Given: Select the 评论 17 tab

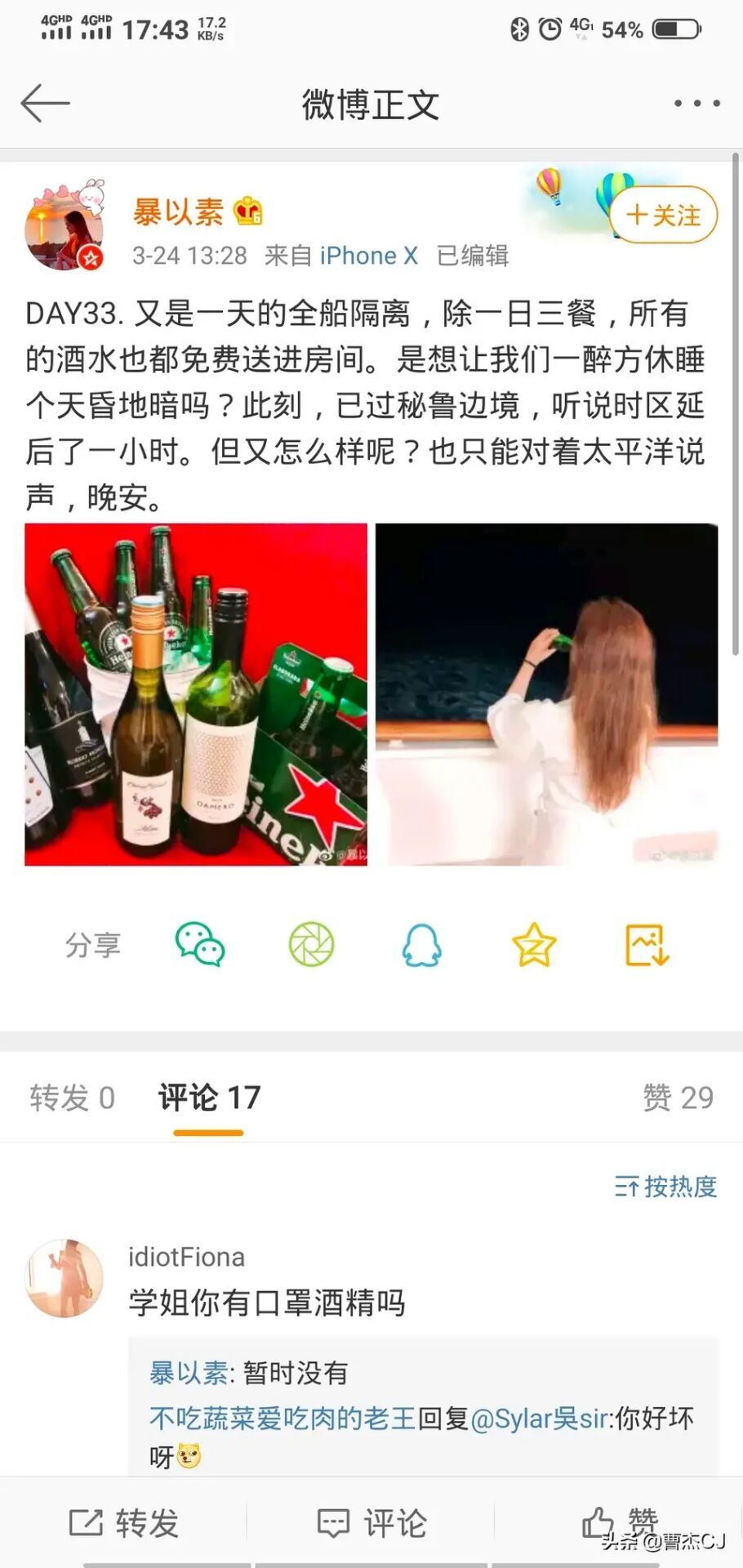Looking at the screenshot, I should click(x=209, y=1098).
